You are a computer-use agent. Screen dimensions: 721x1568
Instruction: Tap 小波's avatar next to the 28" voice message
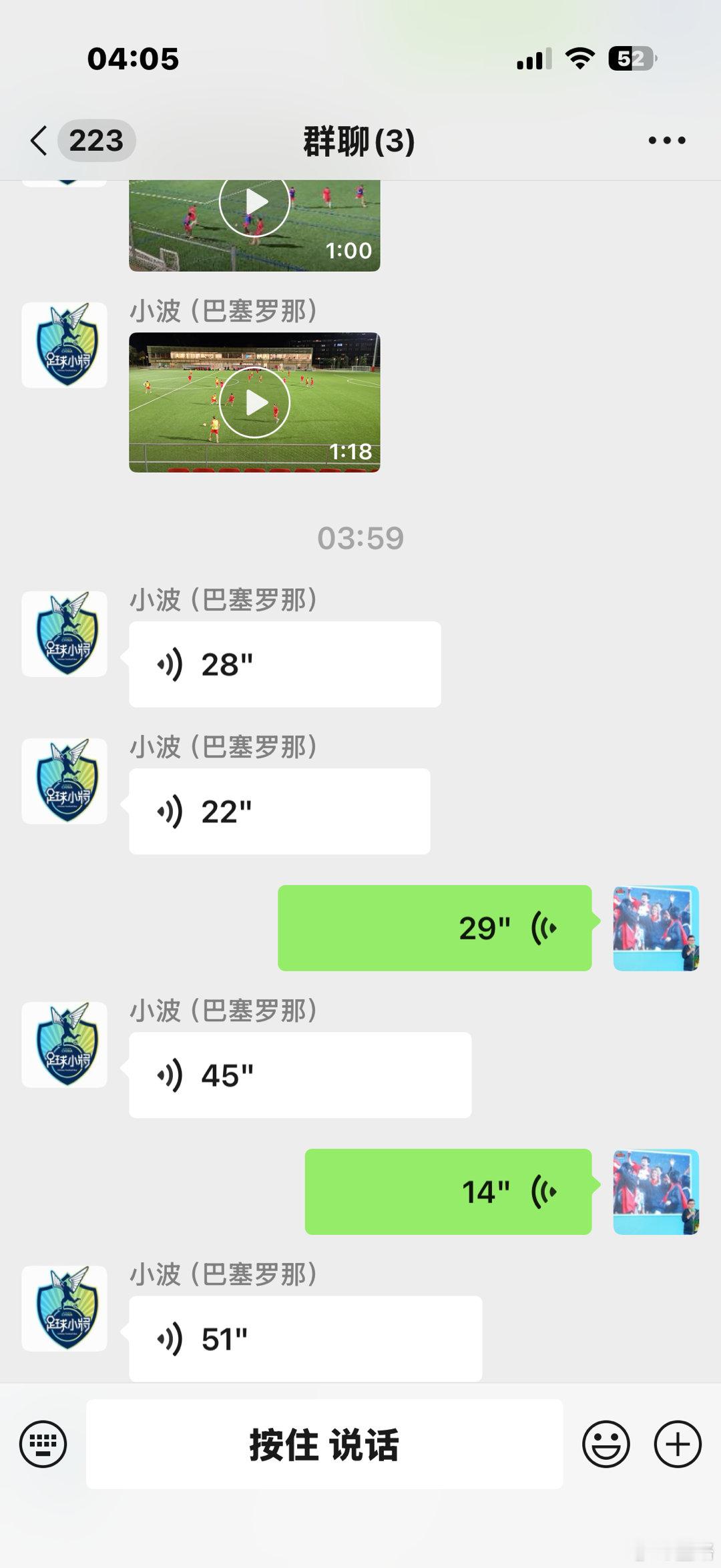point(64,634)
